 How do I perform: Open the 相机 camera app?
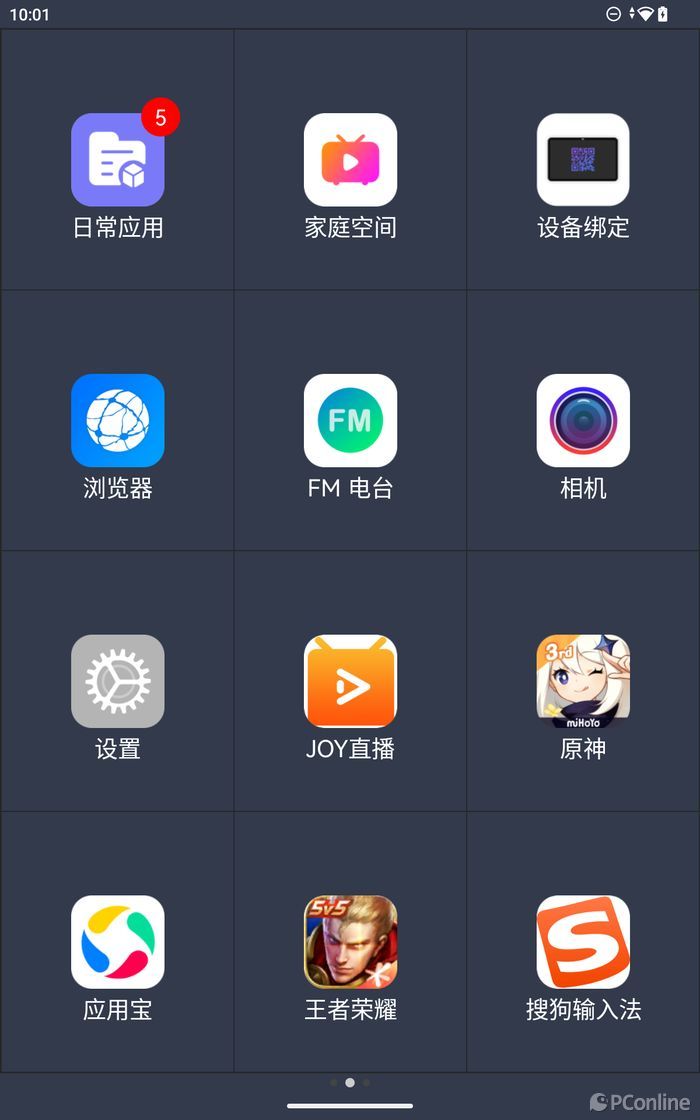[583, 421]
